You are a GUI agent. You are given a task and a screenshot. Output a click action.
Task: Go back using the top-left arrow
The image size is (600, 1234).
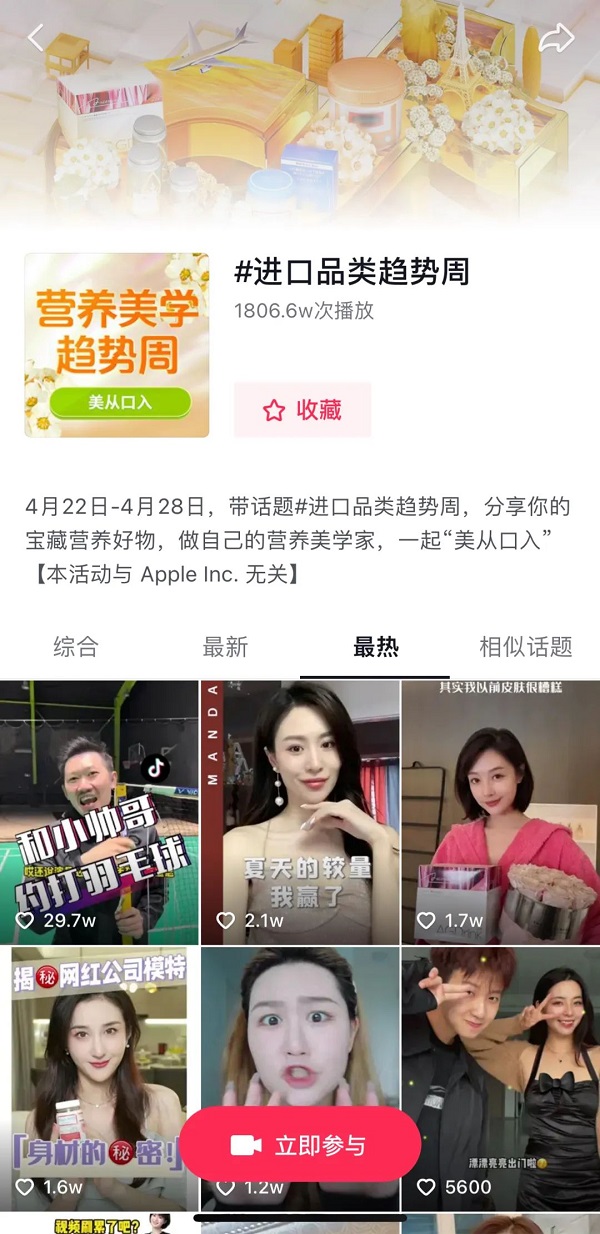36,38
